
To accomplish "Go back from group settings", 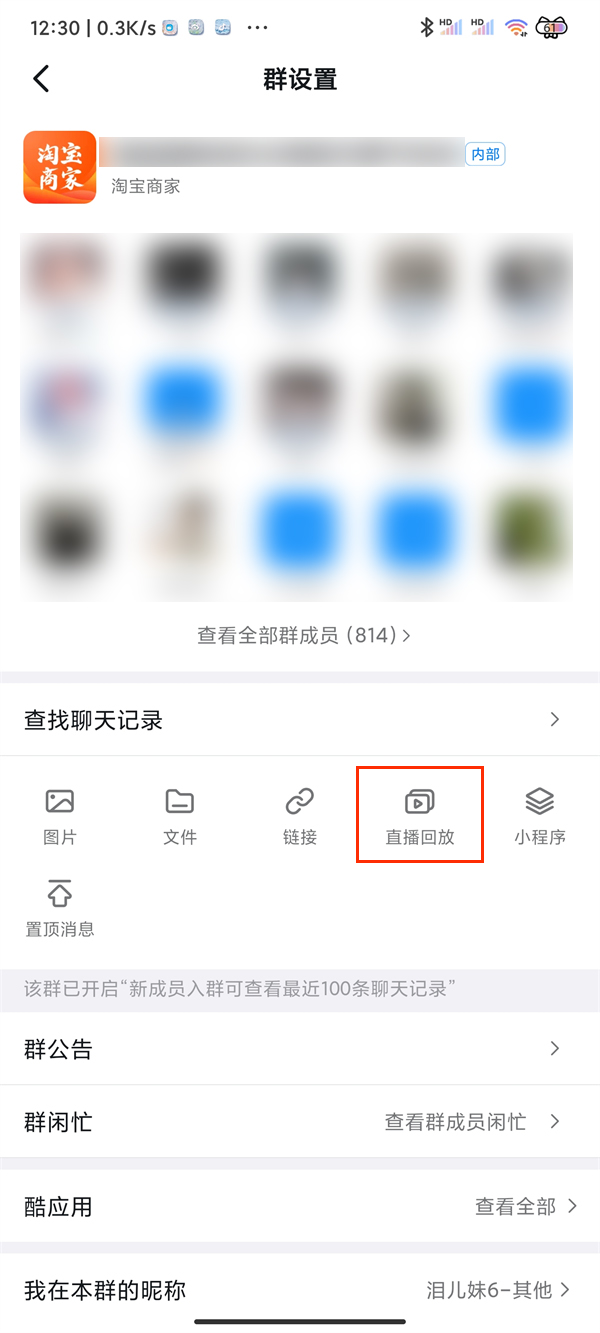I will (41, 79).
